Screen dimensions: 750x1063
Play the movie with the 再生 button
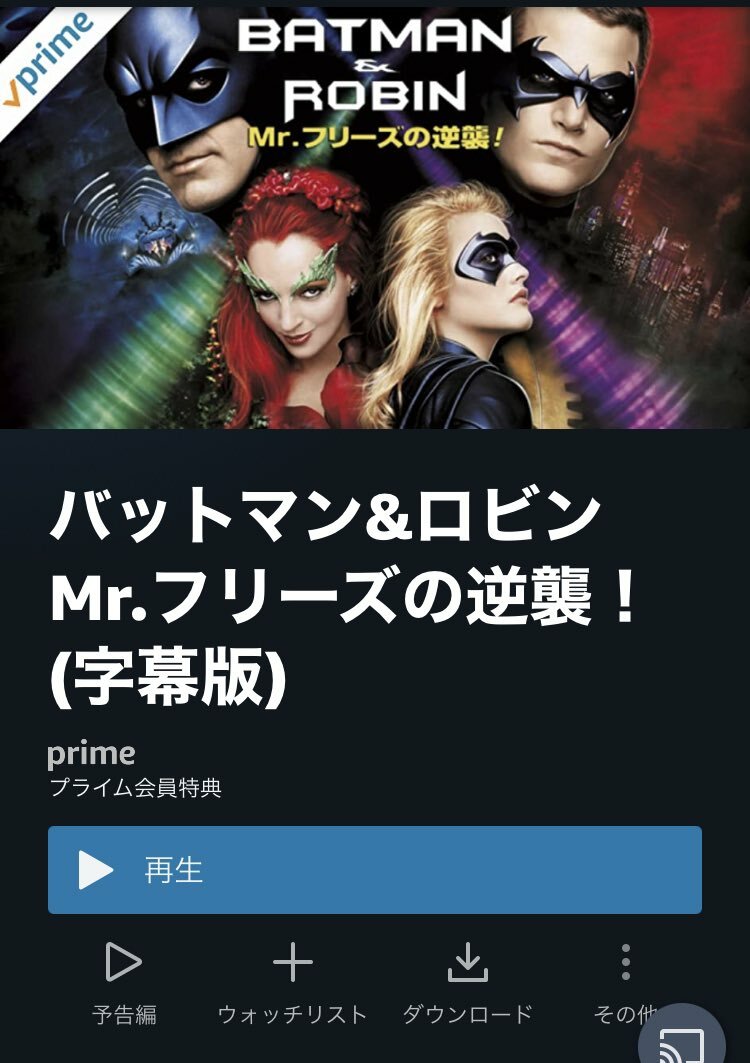point(374,869)
